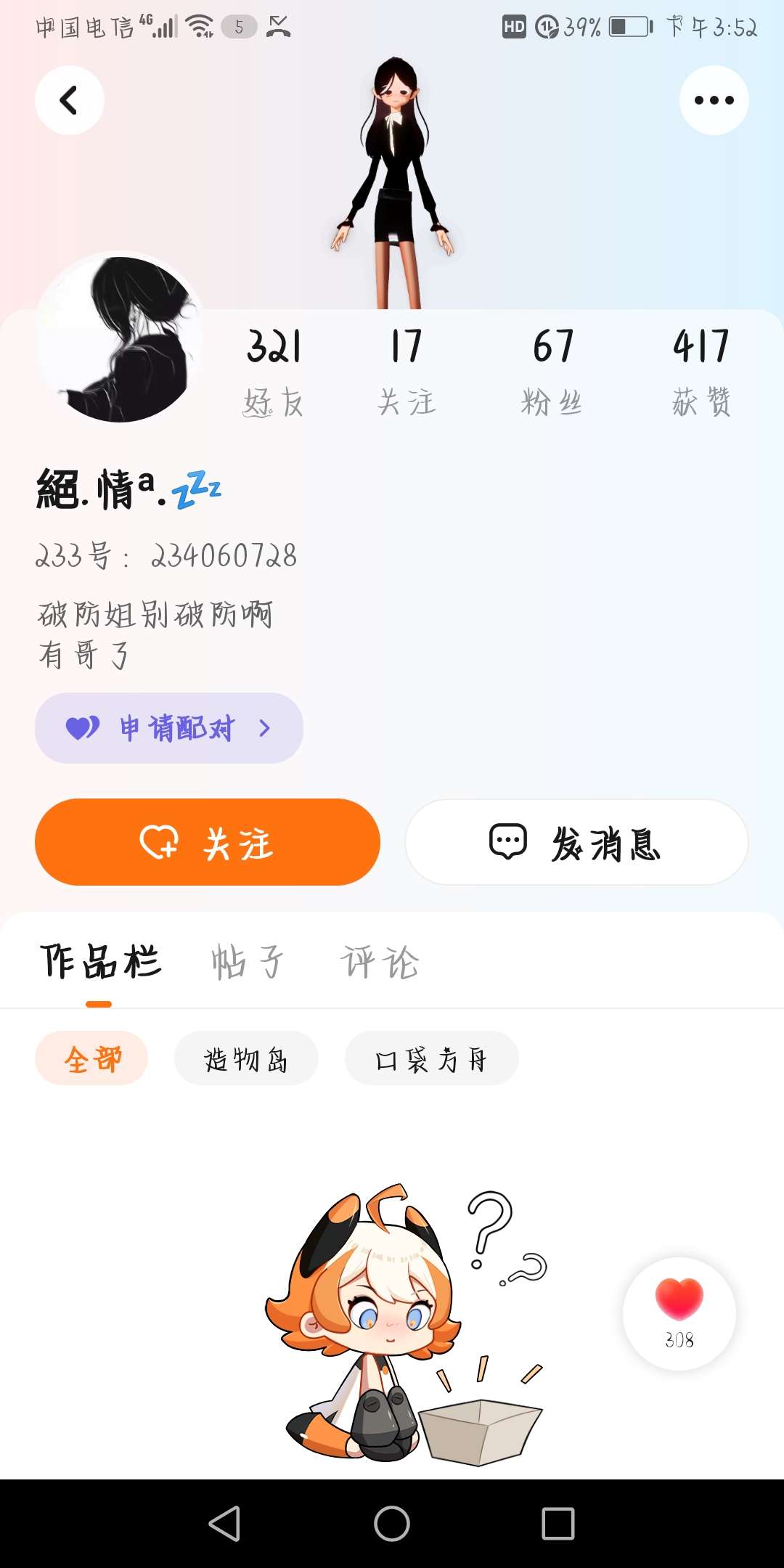Select the 全部 filter chip
Image resolution: width=784 pixels, height=1568 pixels.
pyautogui.click(x=91, y=1058)
